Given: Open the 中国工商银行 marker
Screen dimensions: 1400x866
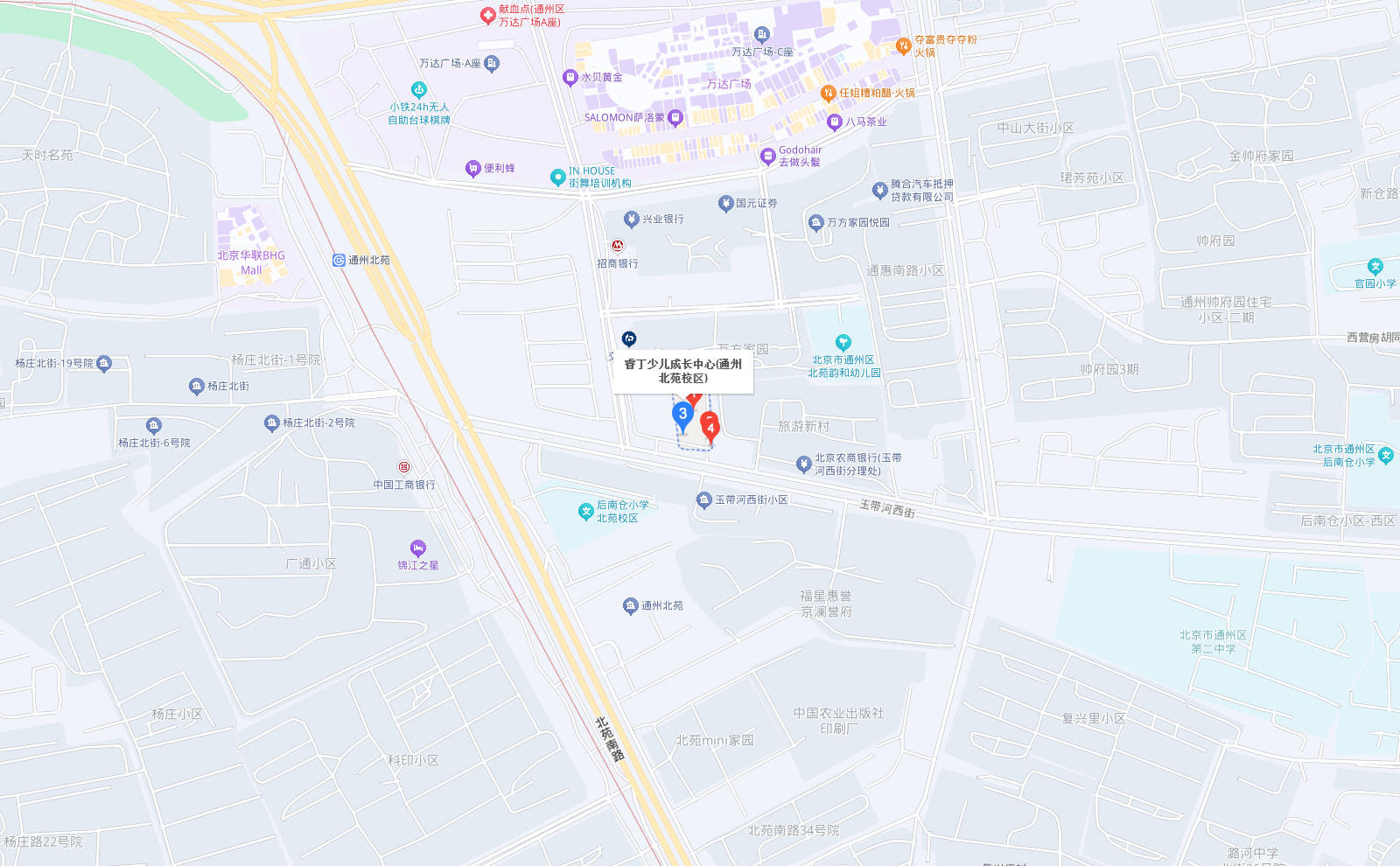Looking at the screenshot, I should pyautogui.click(x=404, y=468).
